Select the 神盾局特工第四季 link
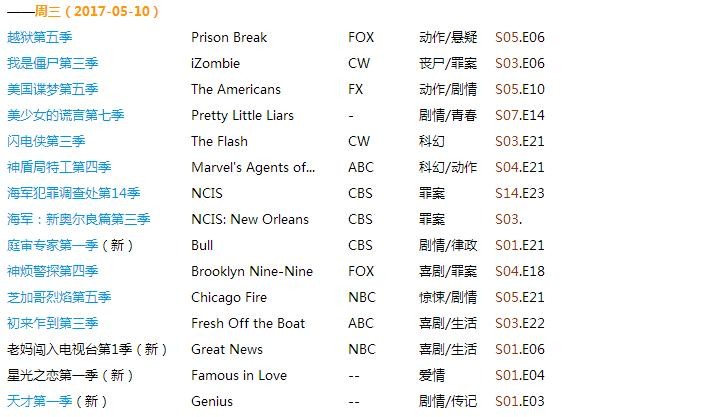717x417 pixels. (58, 168)
